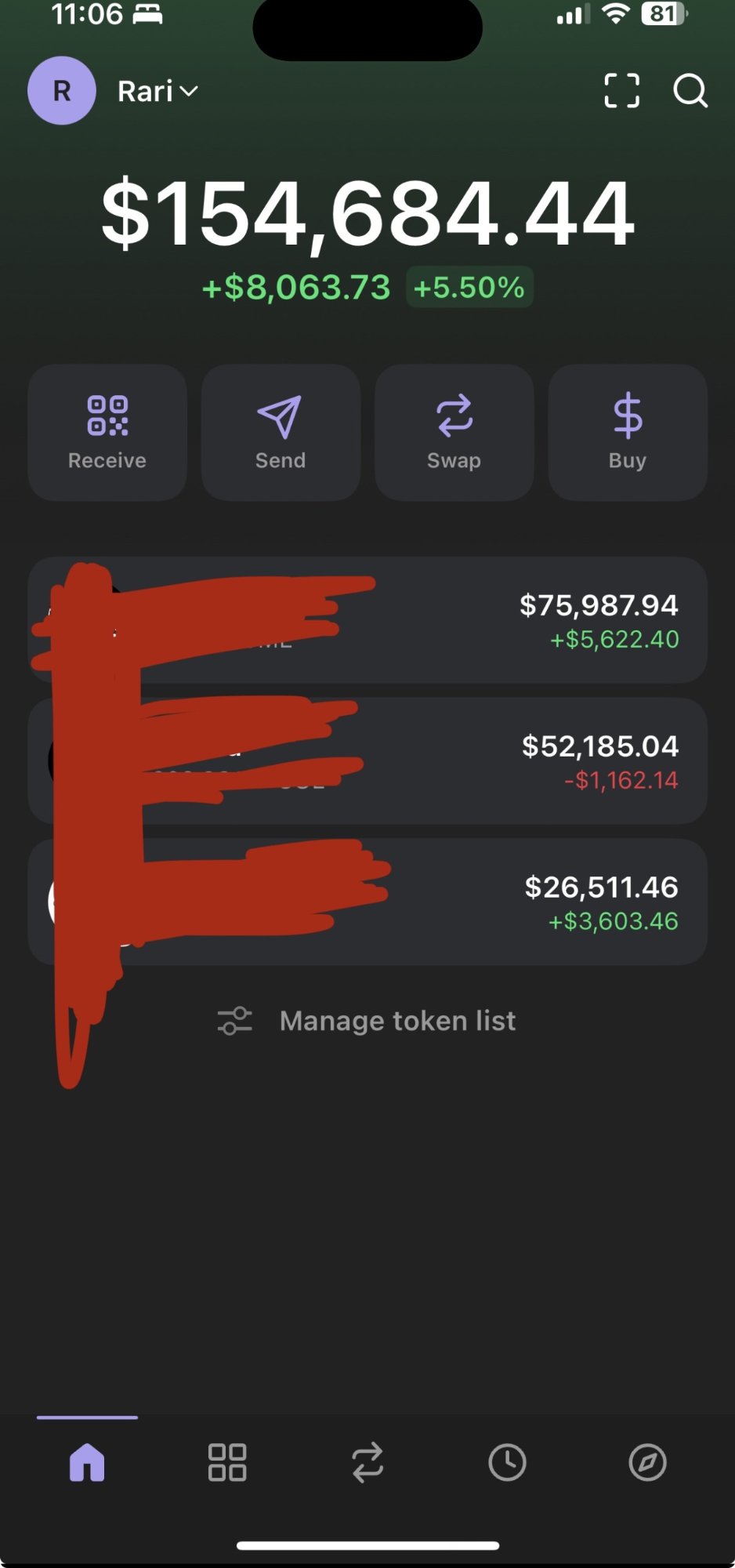Open Manage token list
Screen dimensions: 735x1568
pos(367,1021)
